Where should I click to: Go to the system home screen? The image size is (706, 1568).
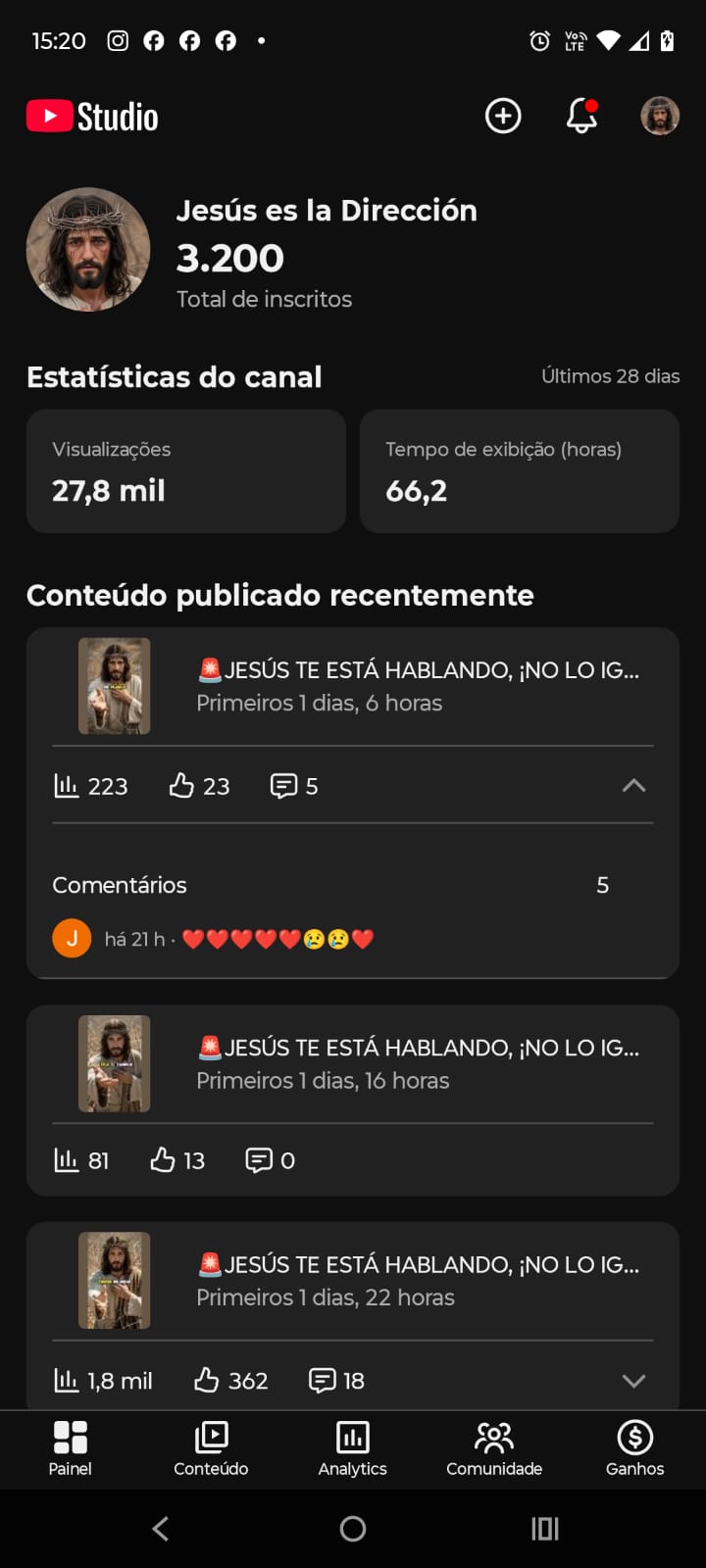(353, 1529)
